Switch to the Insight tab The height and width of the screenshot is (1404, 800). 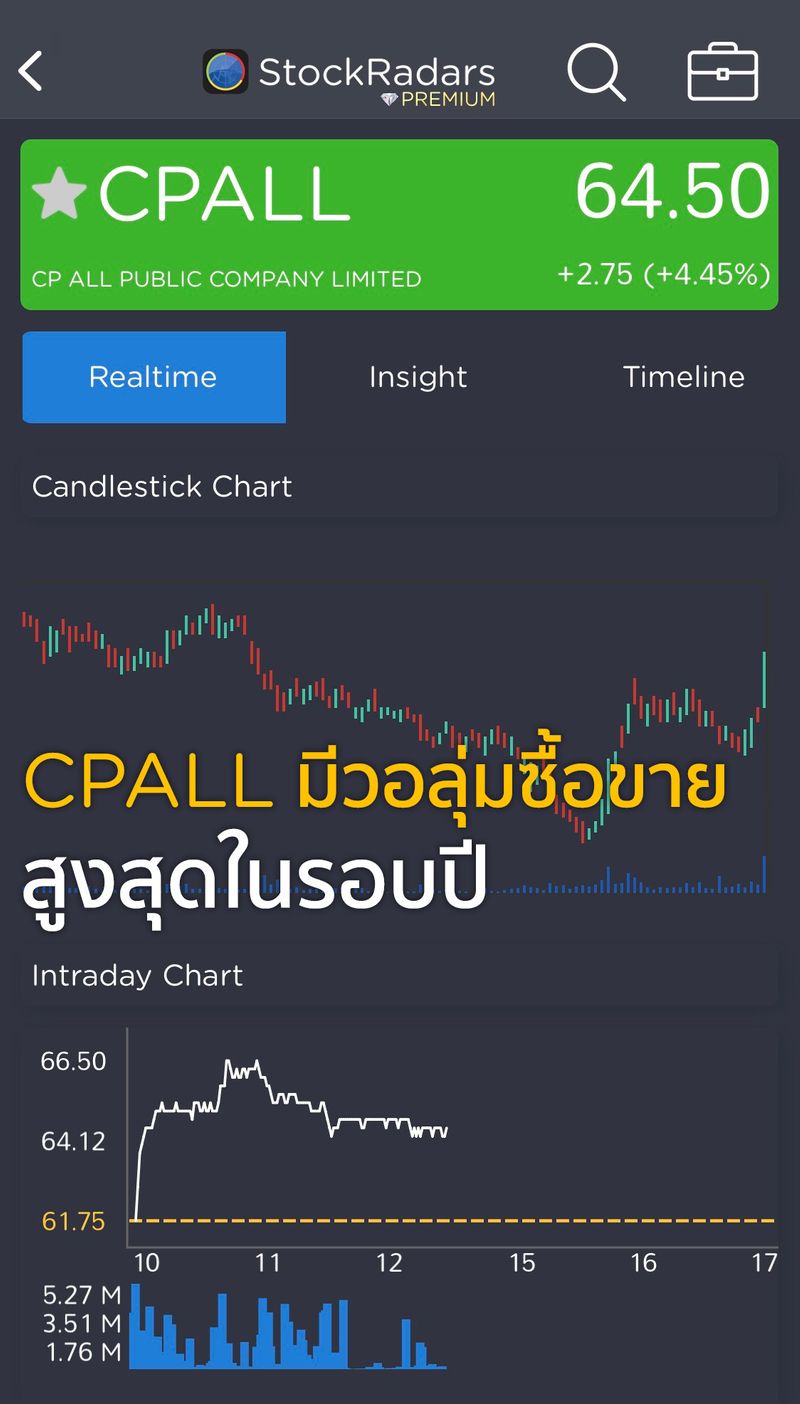(x=417, y=377)
